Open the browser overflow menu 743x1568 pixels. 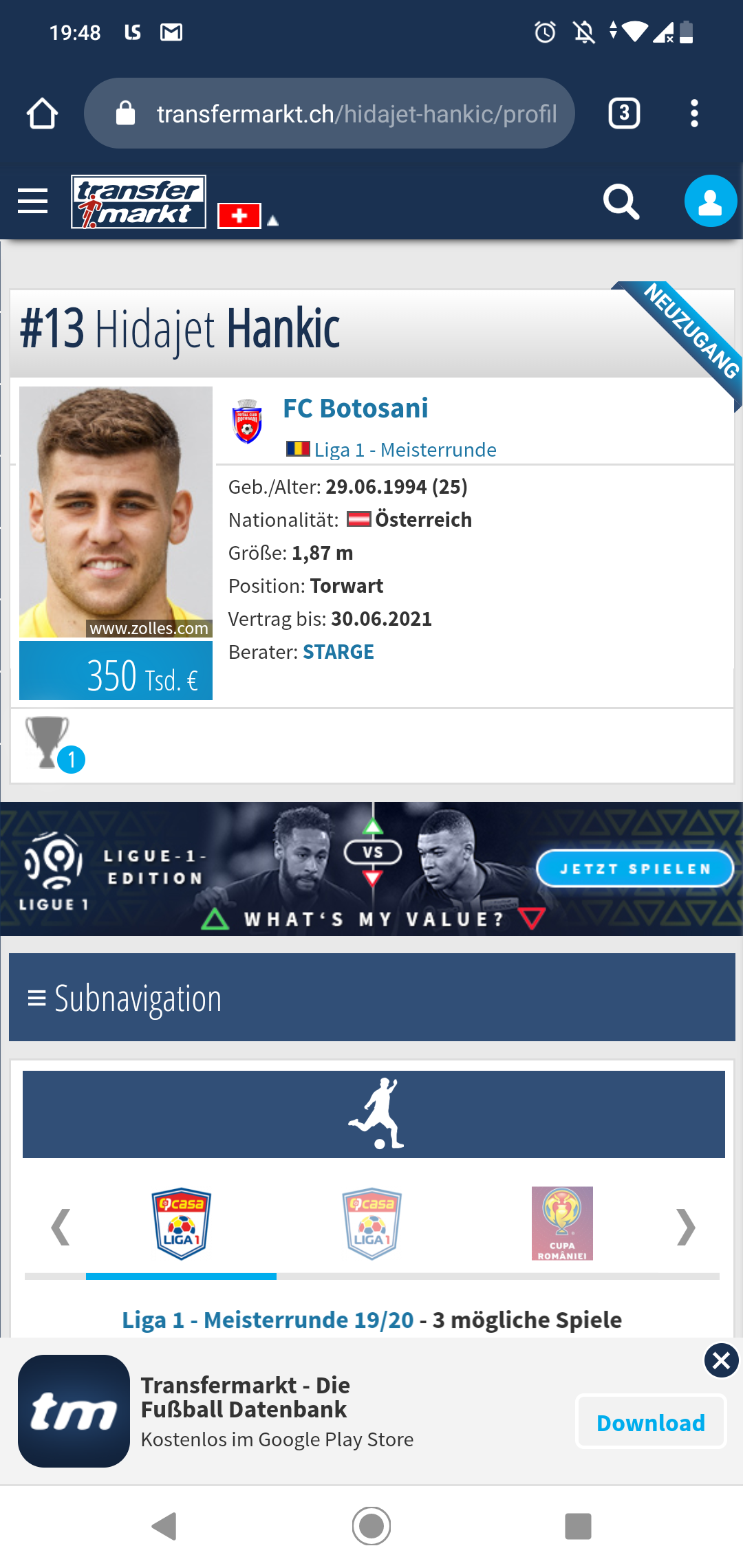point(694,113)
